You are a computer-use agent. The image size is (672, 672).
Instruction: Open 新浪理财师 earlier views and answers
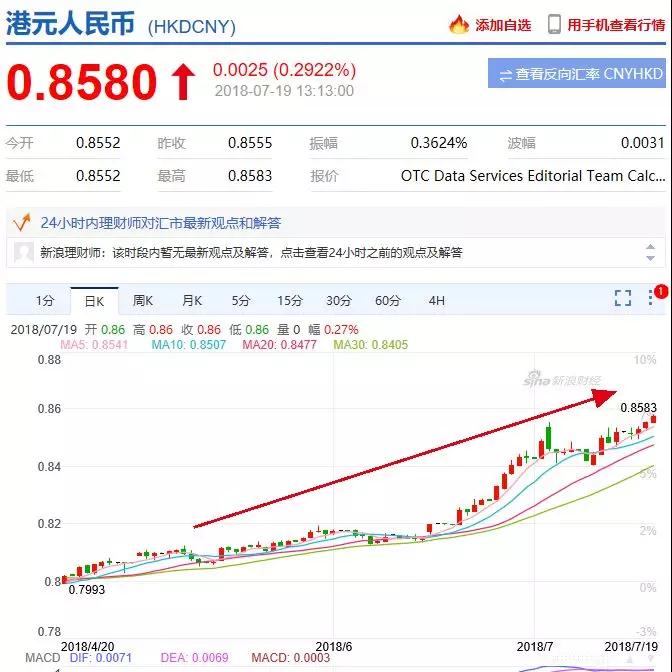click(250, 253)
